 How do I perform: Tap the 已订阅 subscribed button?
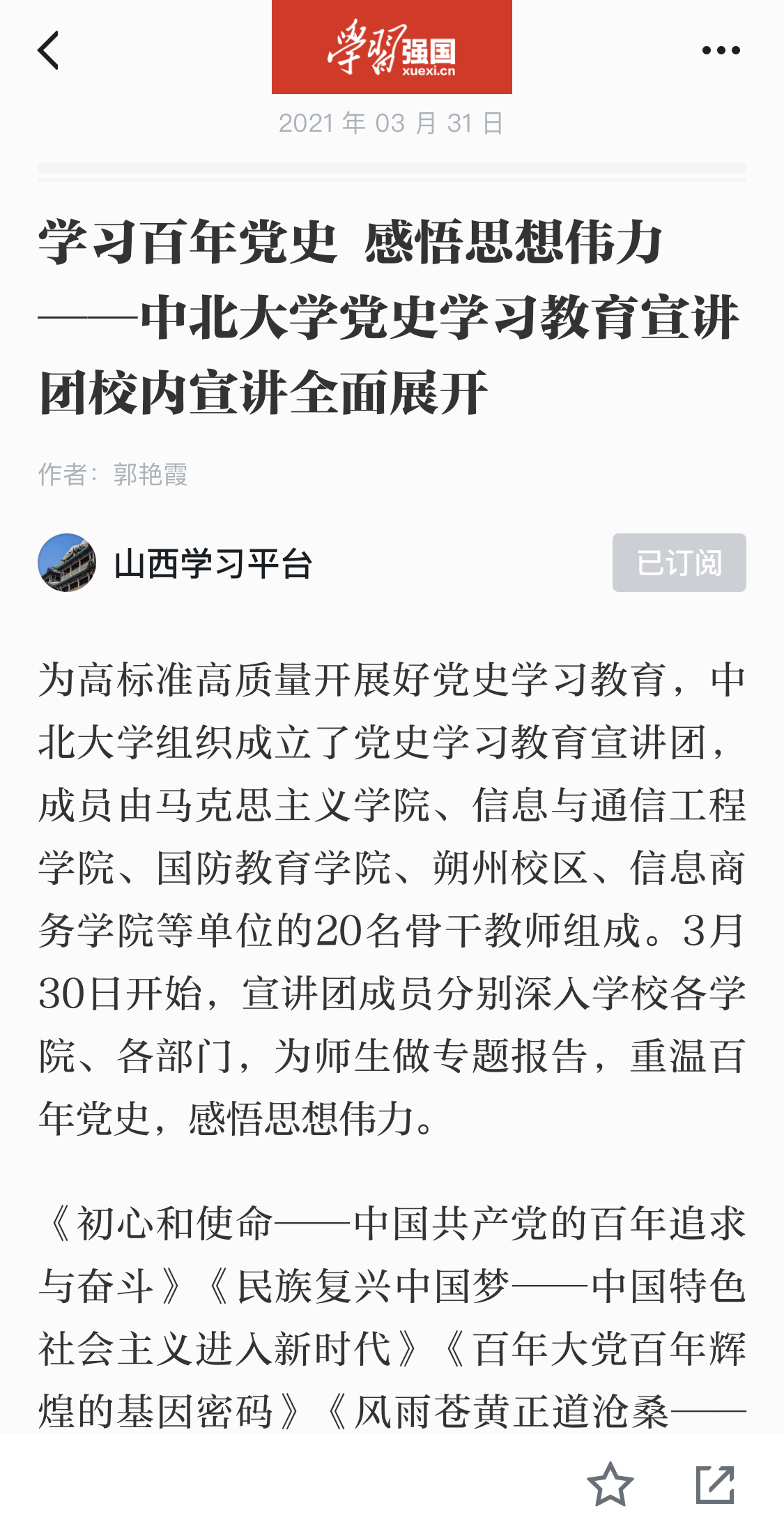679,563
